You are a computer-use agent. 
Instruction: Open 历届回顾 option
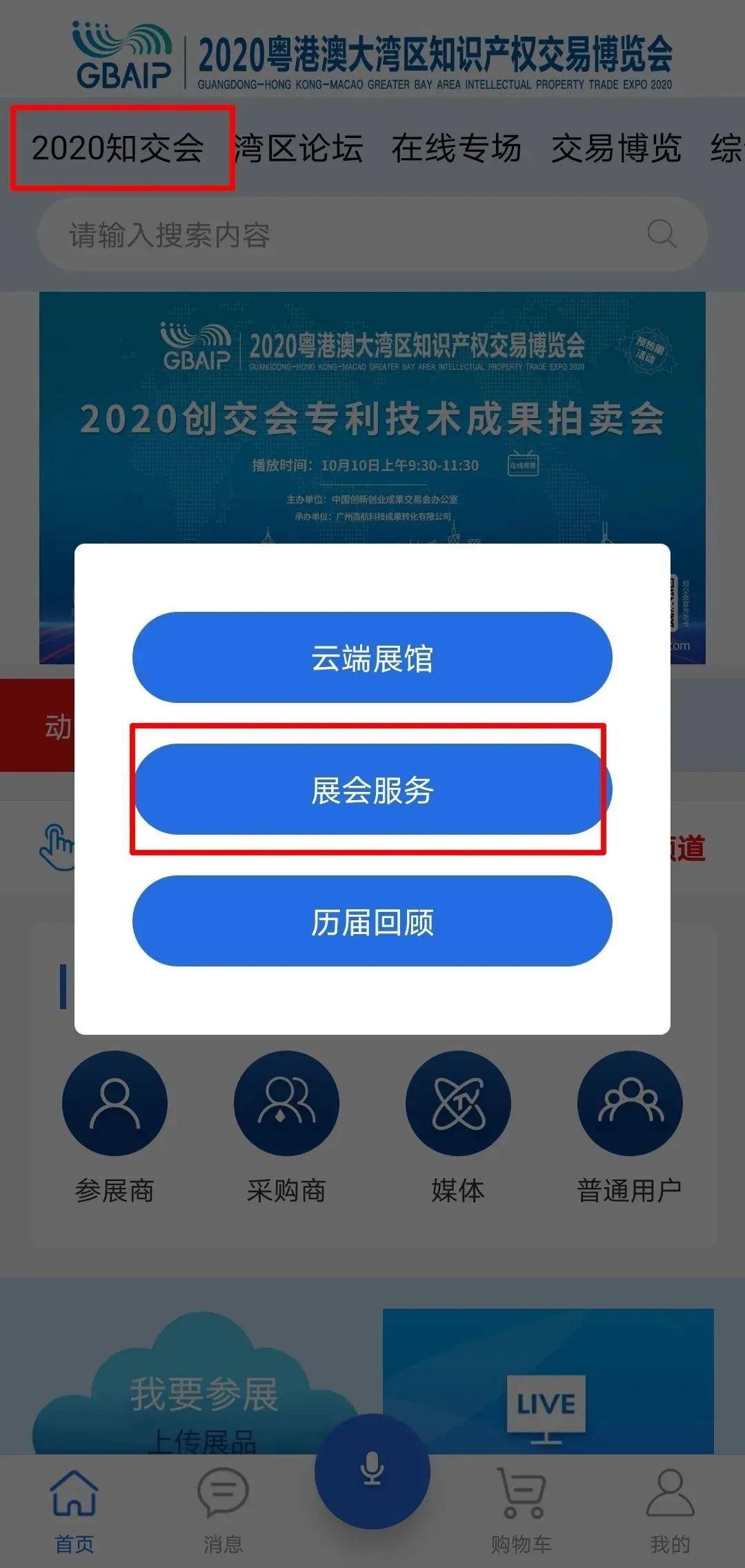click(x=372, y=922)
